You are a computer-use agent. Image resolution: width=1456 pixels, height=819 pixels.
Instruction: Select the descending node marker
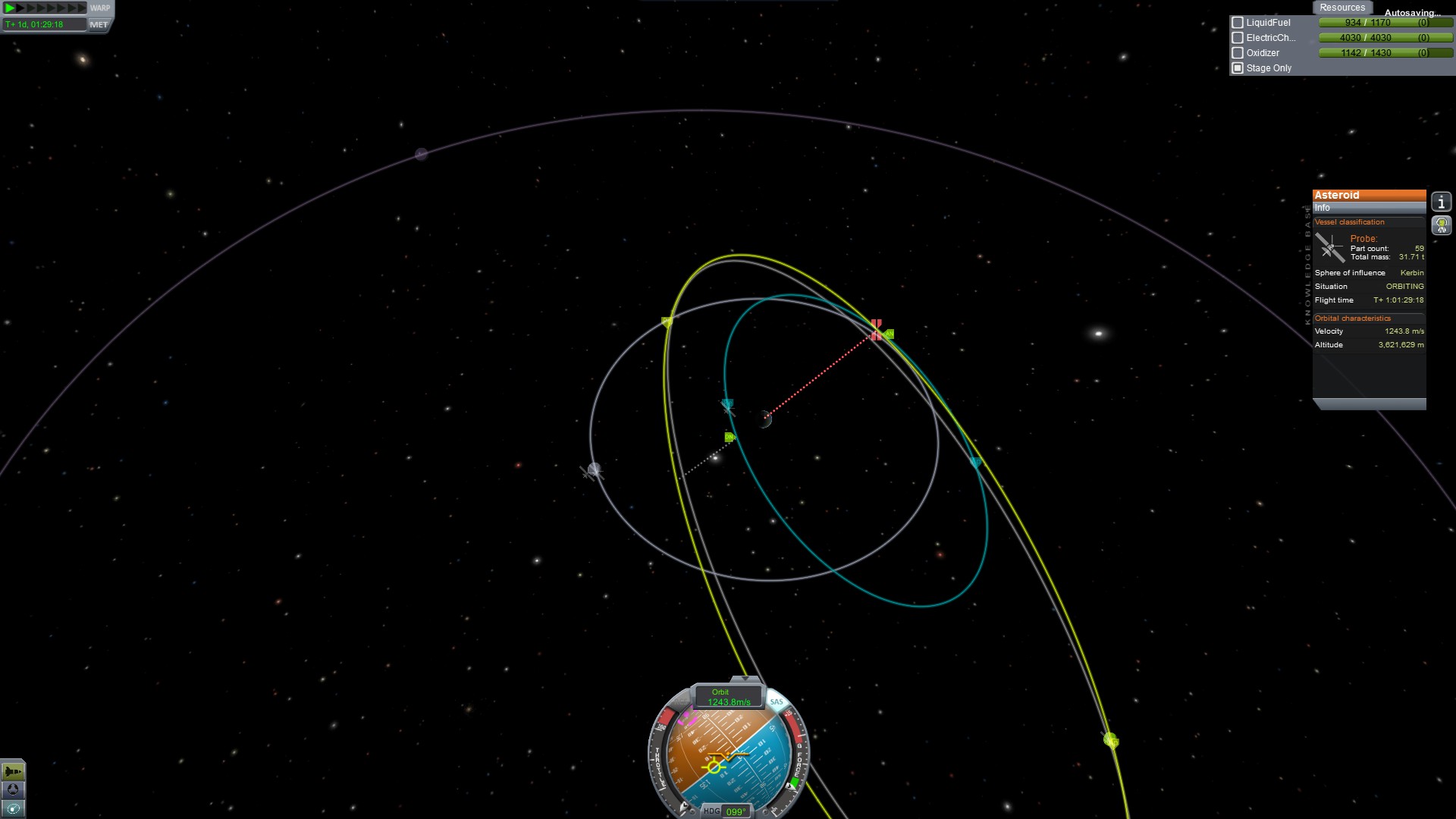coord(730,438)
